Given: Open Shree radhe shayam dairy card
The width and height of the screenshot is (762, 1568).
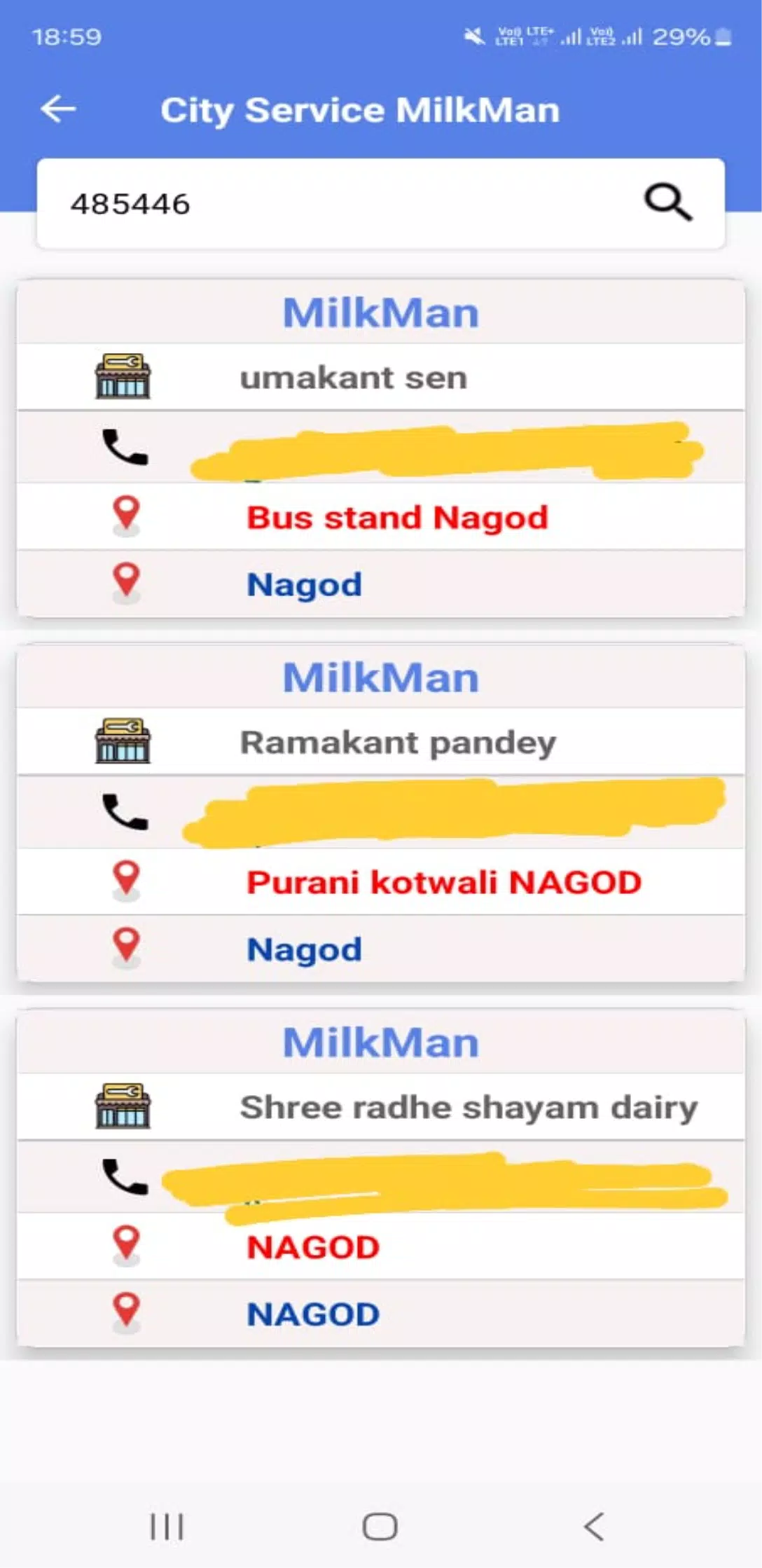Looking at the screenshot, I should point(468,1108).
